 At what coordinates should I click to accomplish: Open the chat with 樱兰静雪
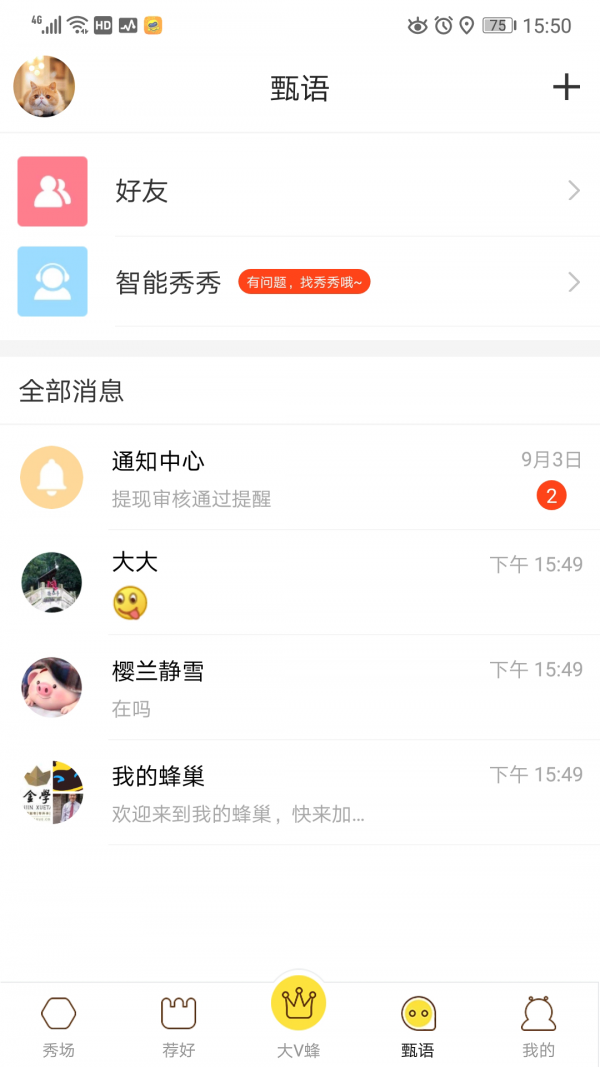(x=300, y=688)
